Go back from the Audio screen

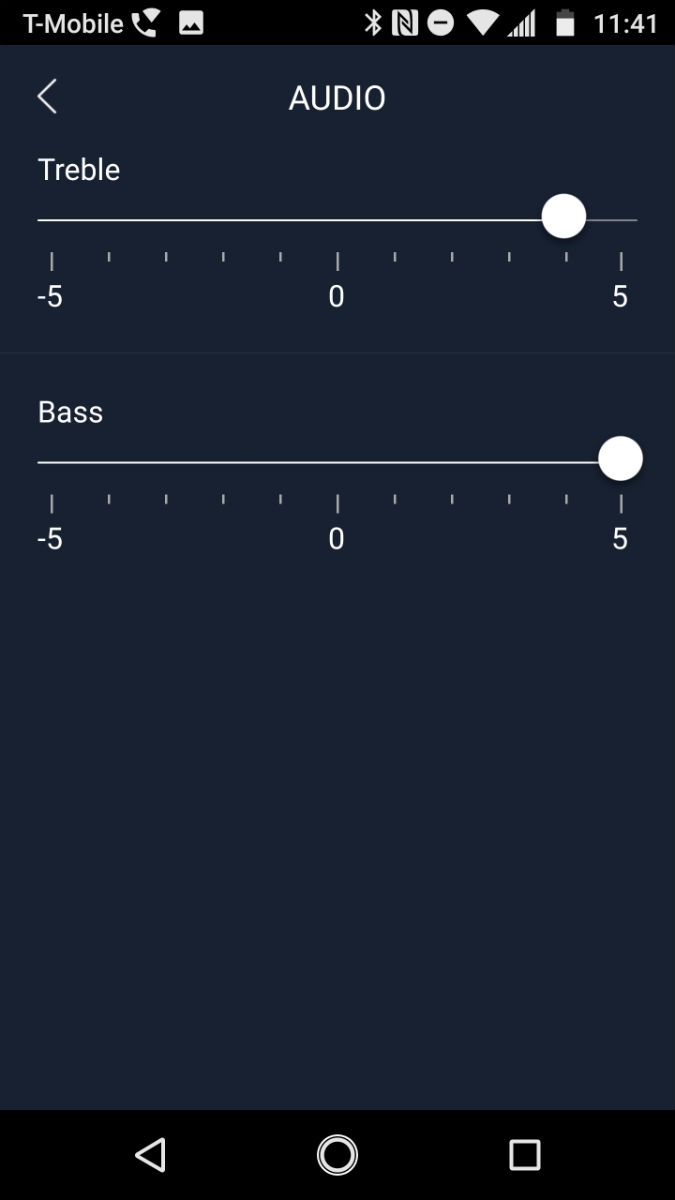pos(47,97)
